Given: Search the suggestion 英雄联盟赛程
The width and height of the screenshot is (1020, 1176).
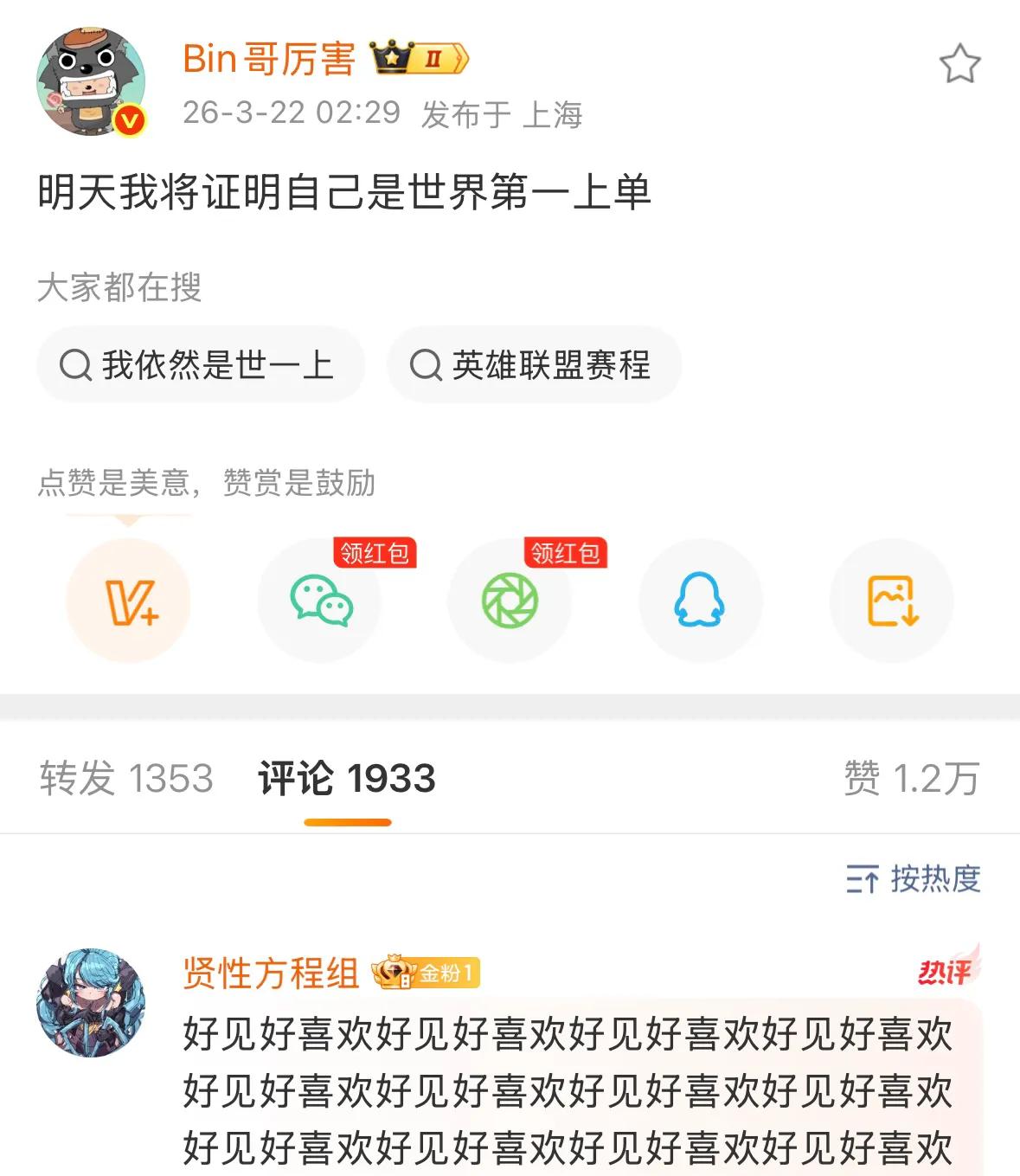Looking at the screenshot, I should point(534,364).
